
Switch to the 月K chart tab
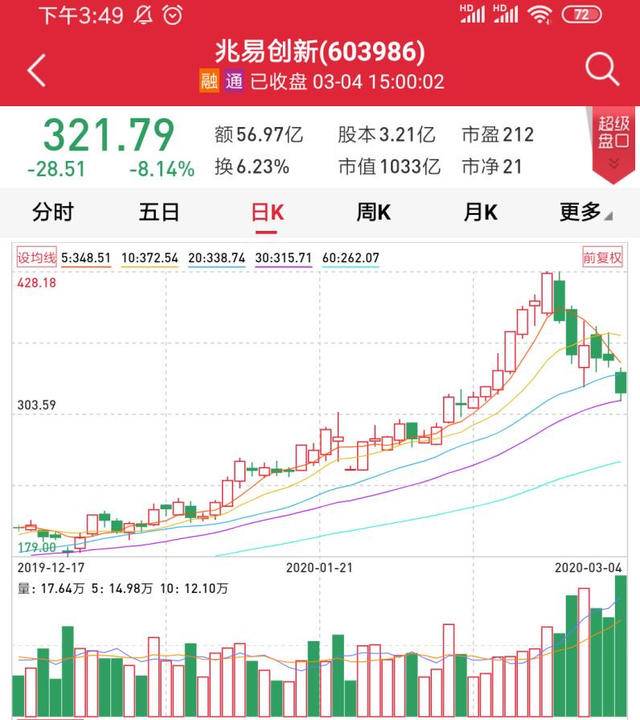(480, 212)
